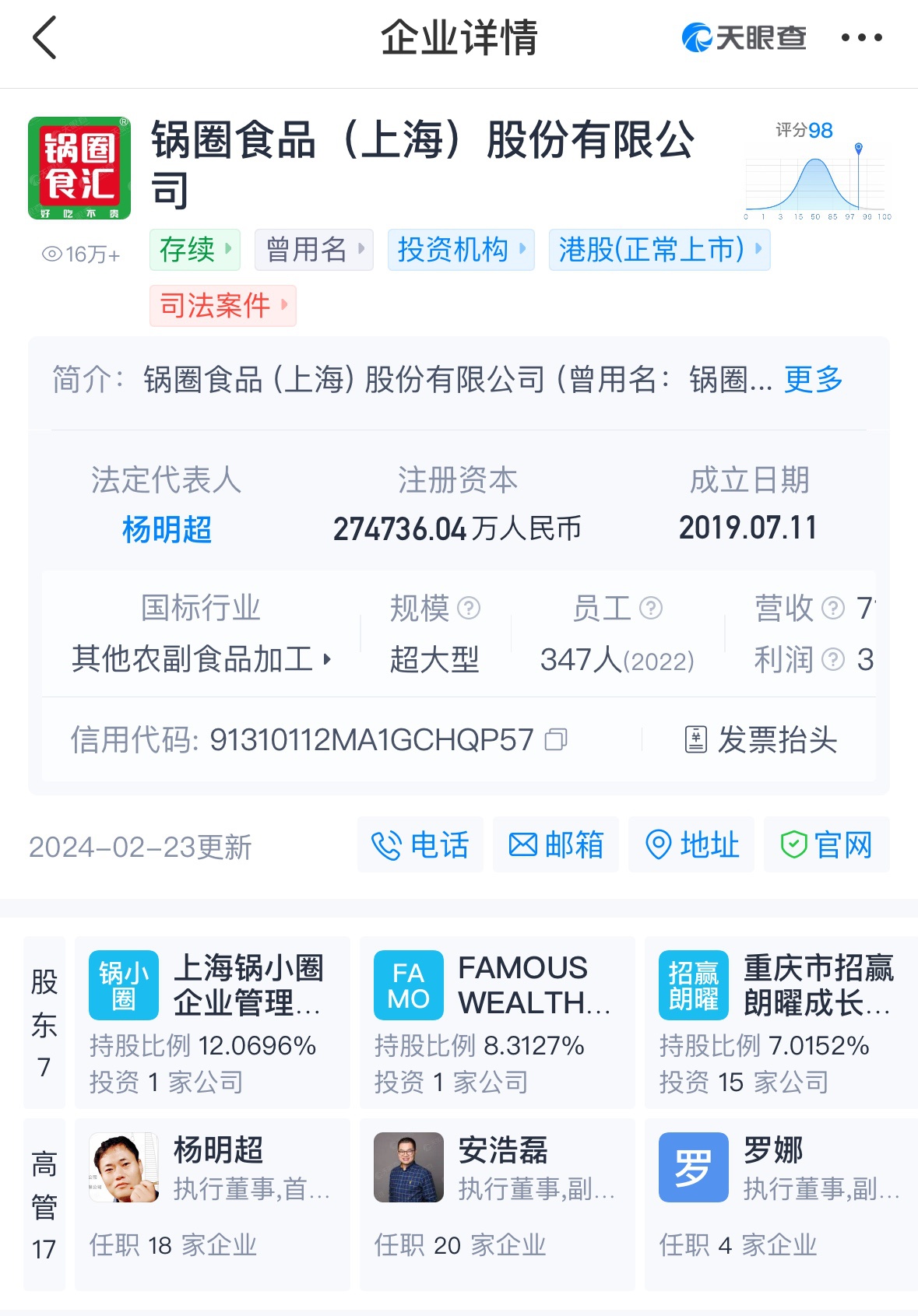Open executive card 安浩磊

[x=497, y=1203]
